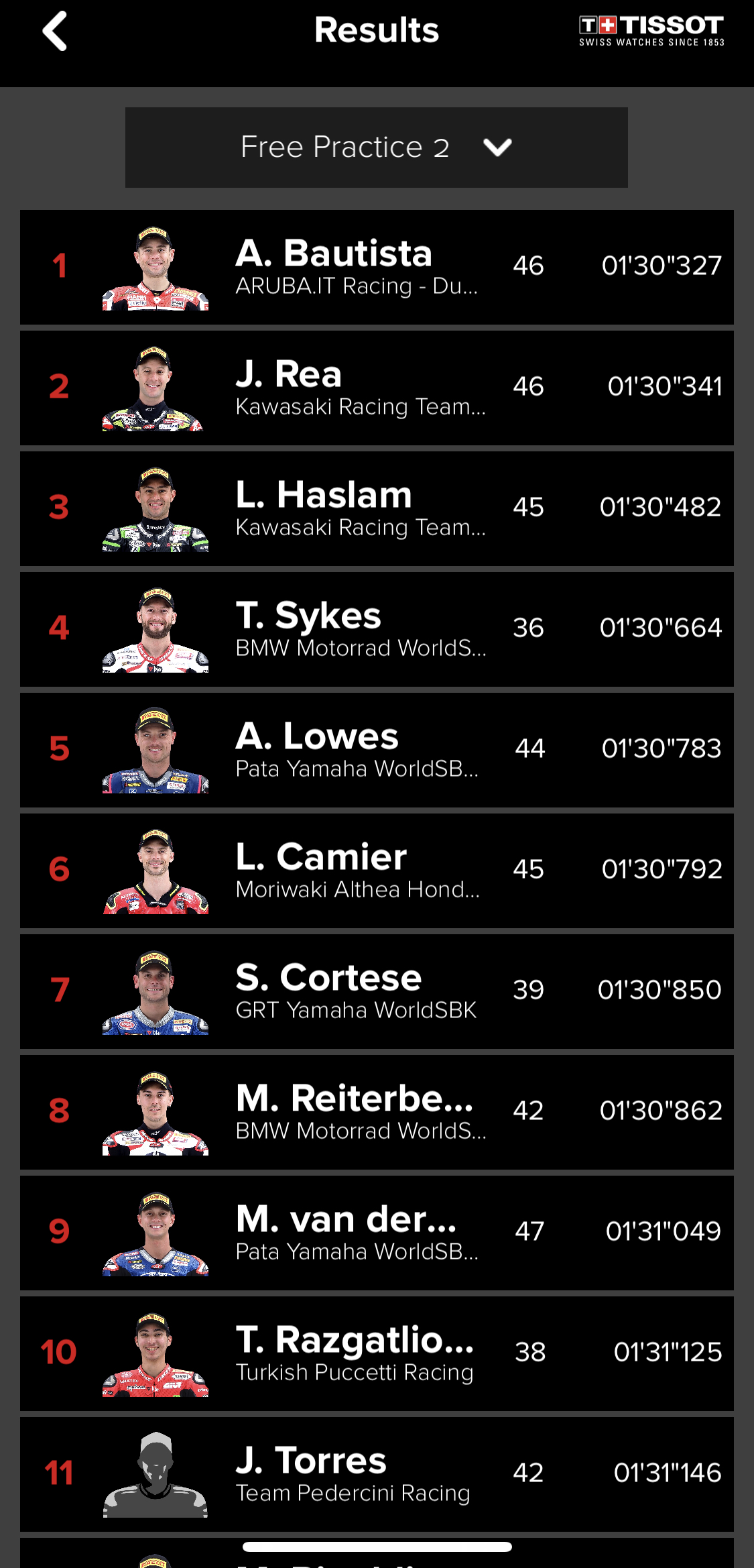The width and height of the screenshot is (754, 1568).
Task: Select J. Torres' result row
Action: click(x=376, y=1474)
